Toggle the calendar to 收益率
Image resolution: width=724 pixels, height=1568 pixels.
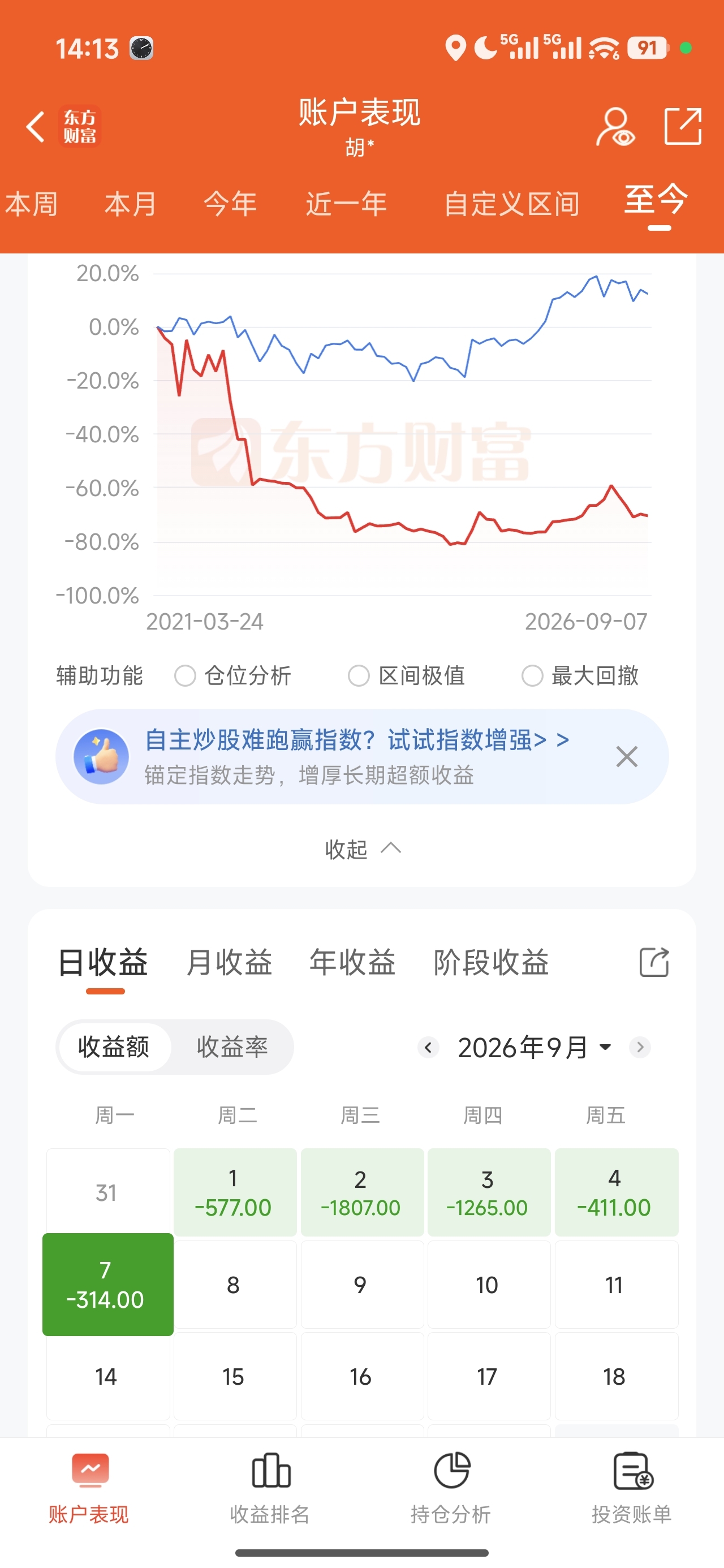coord(232,1047)
